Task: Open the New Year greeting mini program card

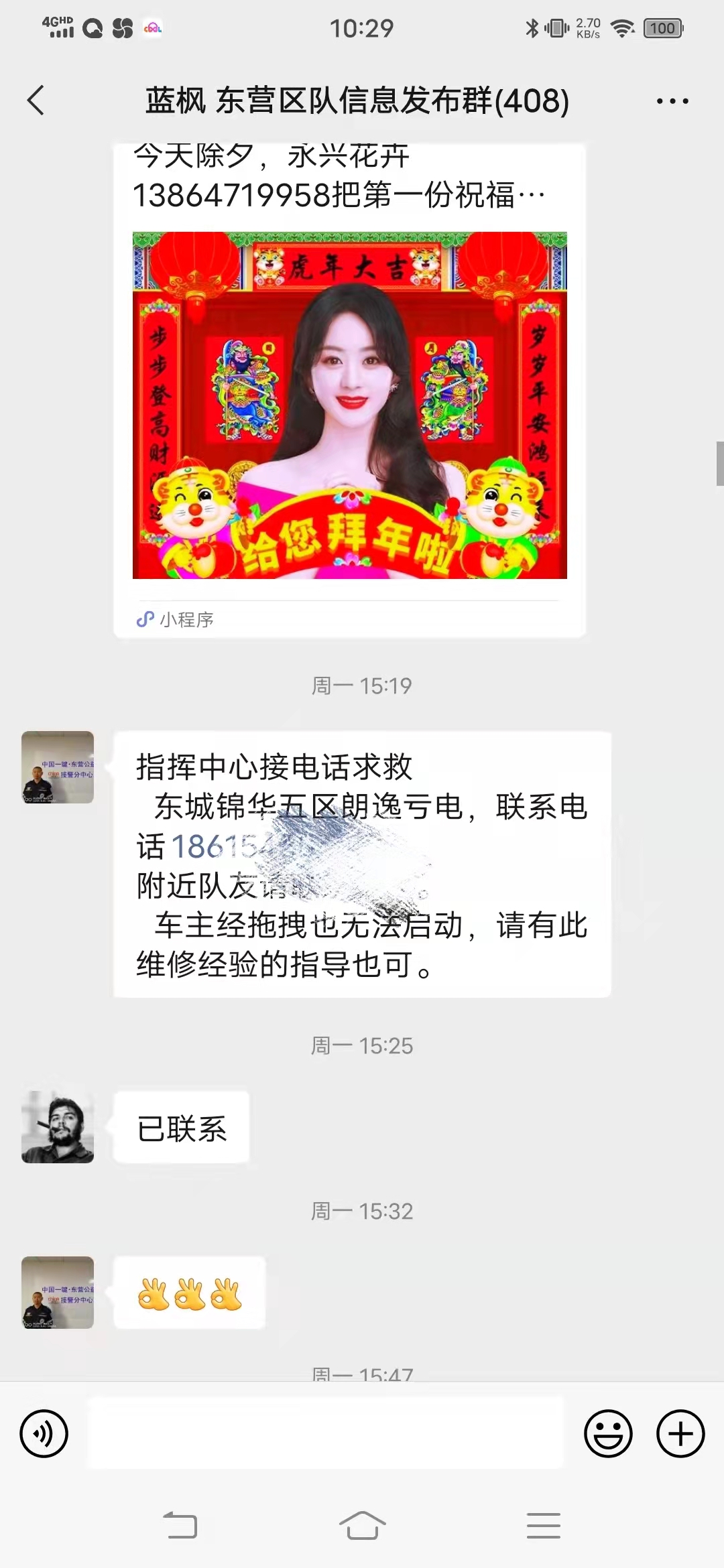Action: tap(349, 390)
